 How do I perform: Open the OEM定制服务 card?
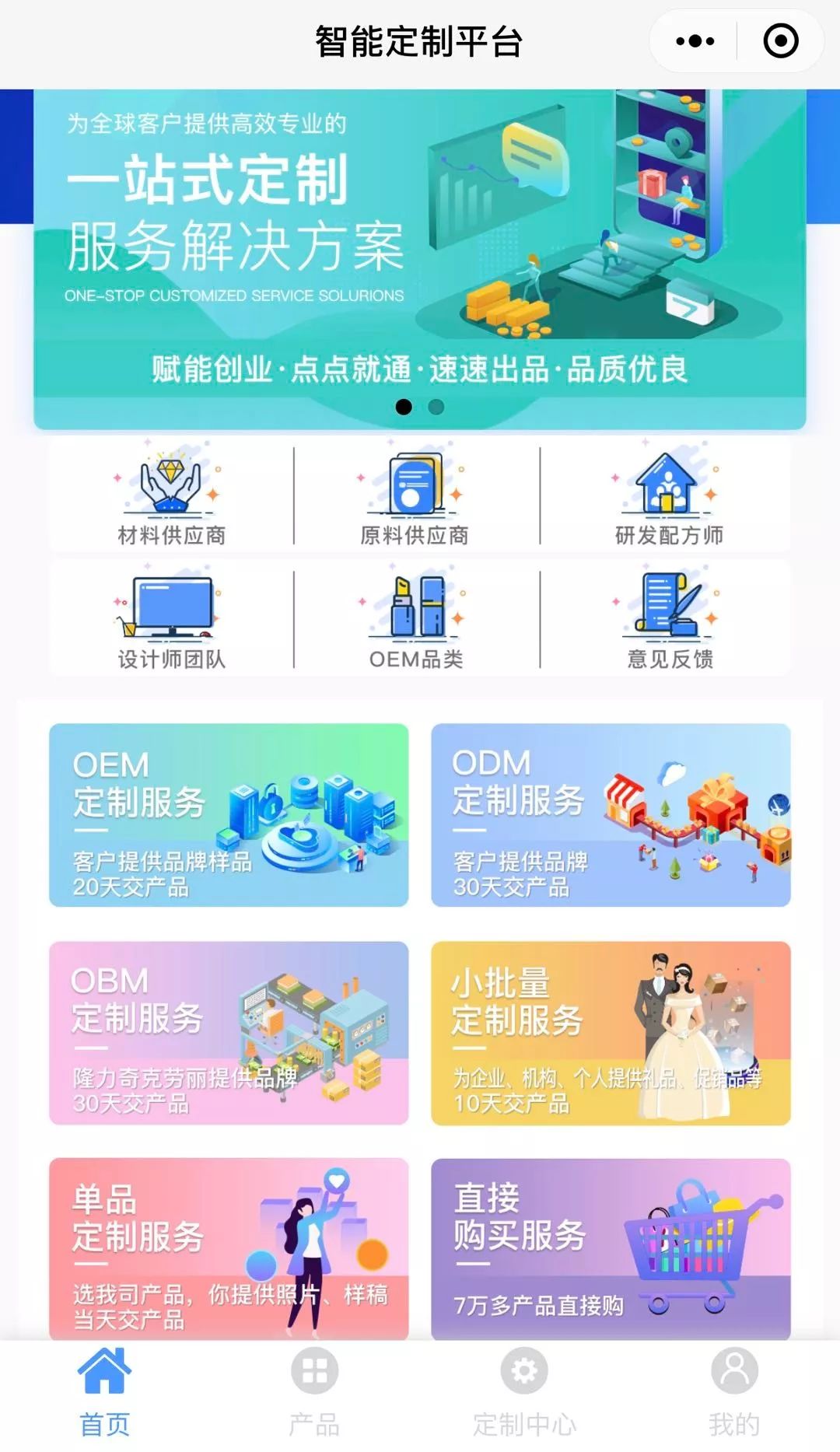pos(229,815)
